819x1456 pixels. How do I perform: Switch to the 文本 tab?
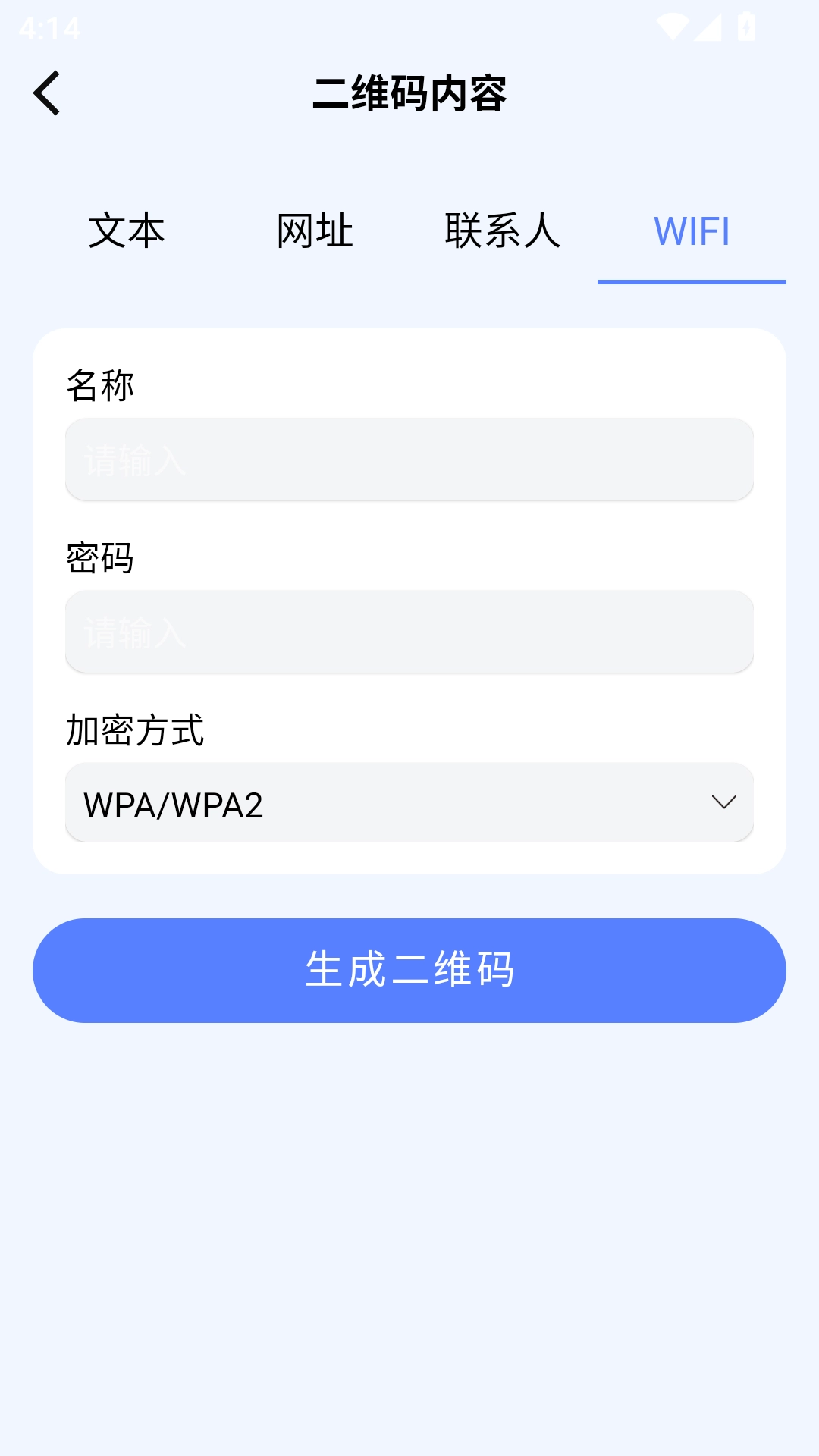tap(127, 232)
